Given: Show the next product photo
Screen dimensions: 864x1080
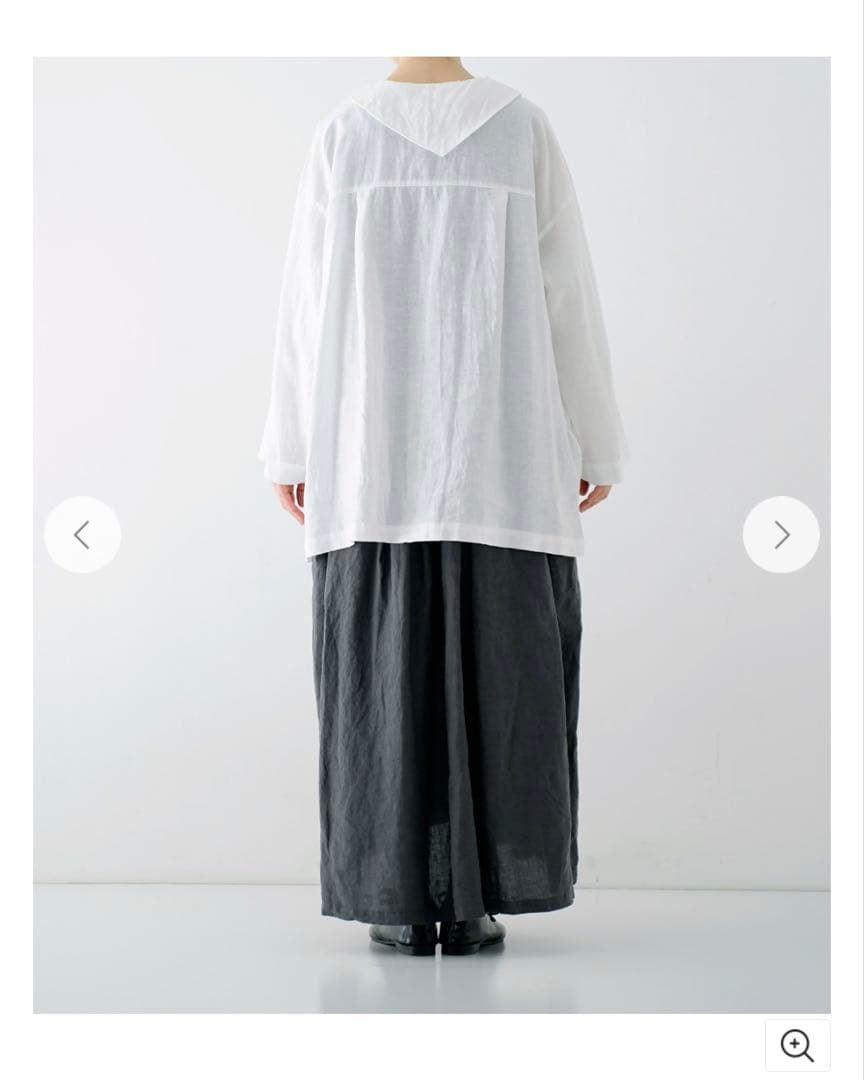Looking at the screenshot, I should (x=781, y=535).
